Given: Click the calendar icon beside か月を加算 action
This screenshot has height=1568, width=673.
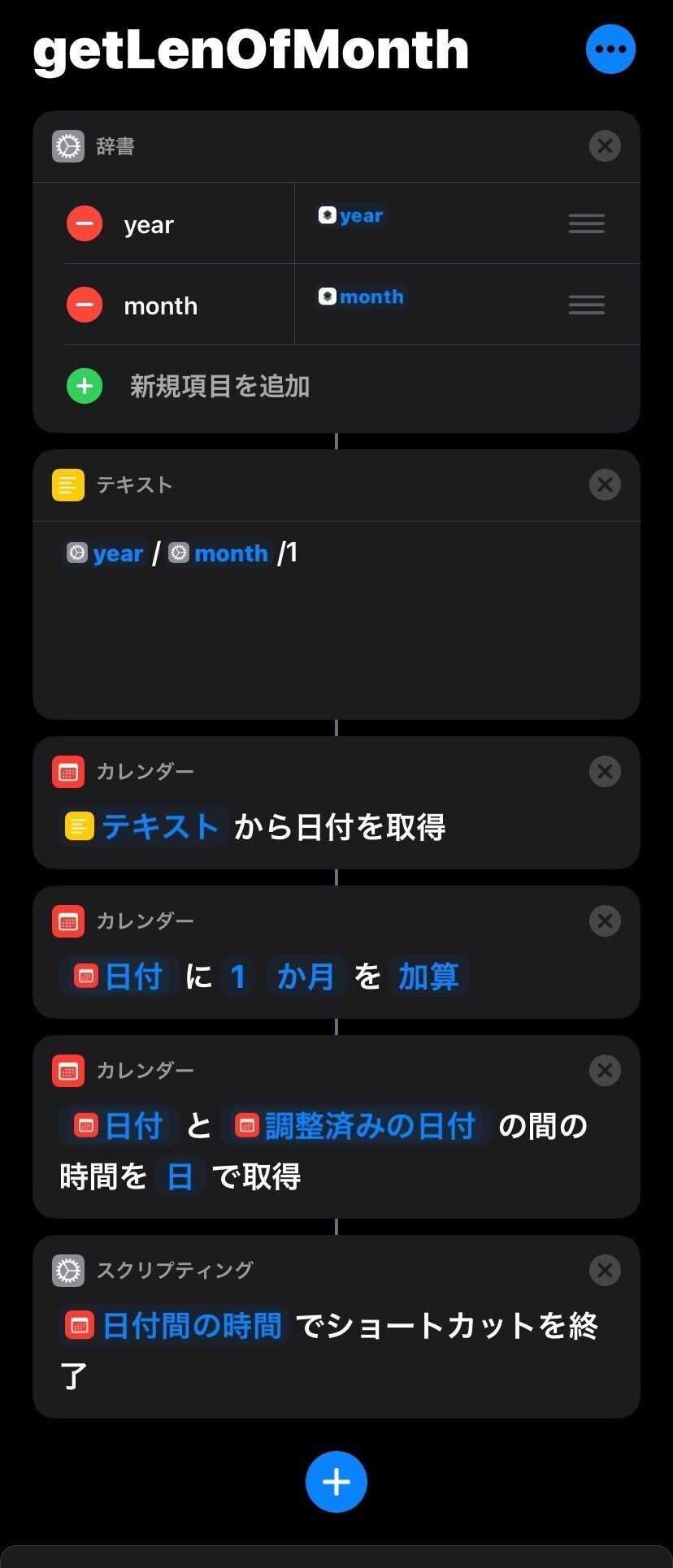Looking at the screenshot, I should (x=68, y=920).
